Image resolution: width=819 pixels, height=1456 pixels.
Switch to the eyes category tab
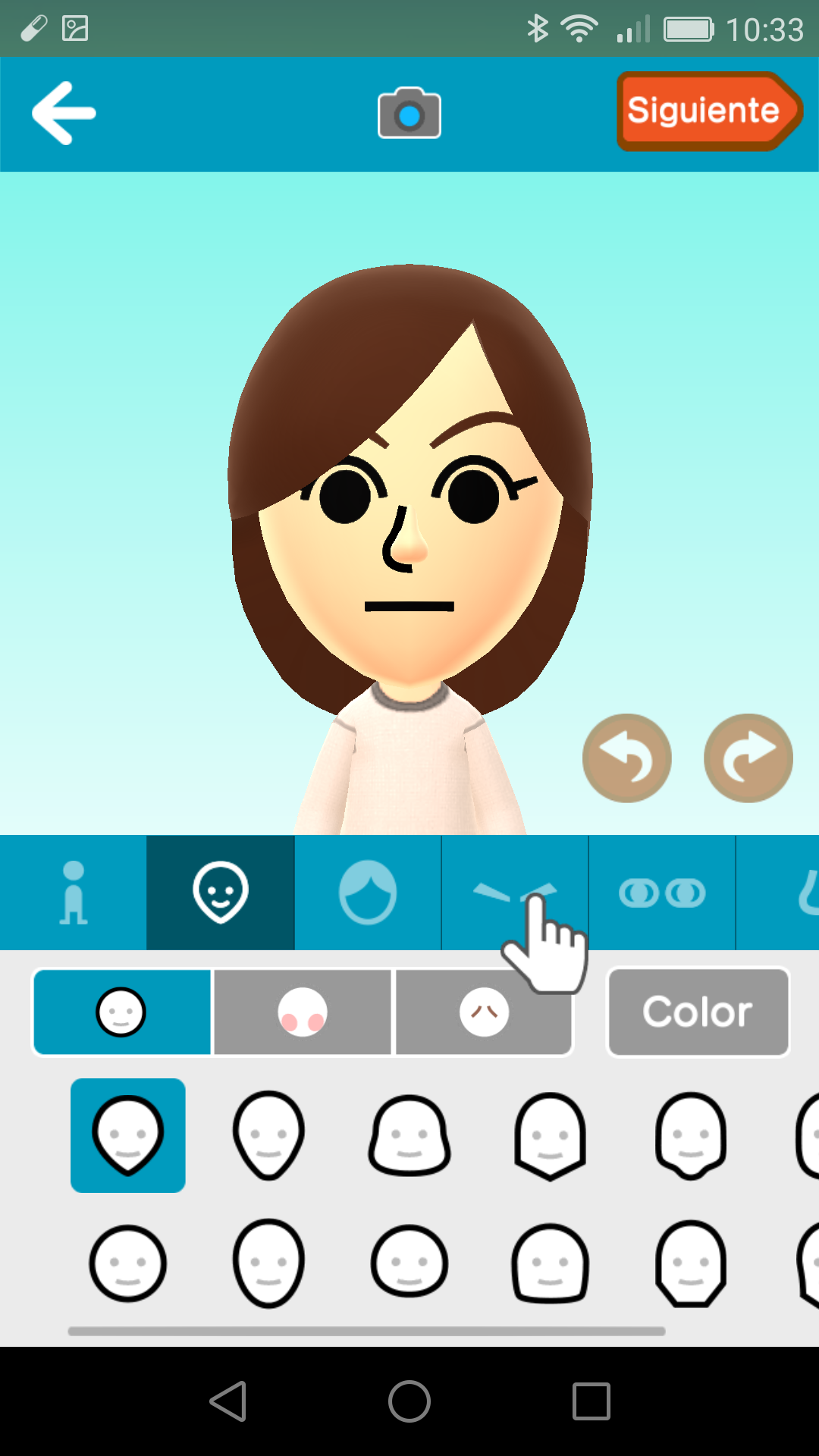(662, 893)
